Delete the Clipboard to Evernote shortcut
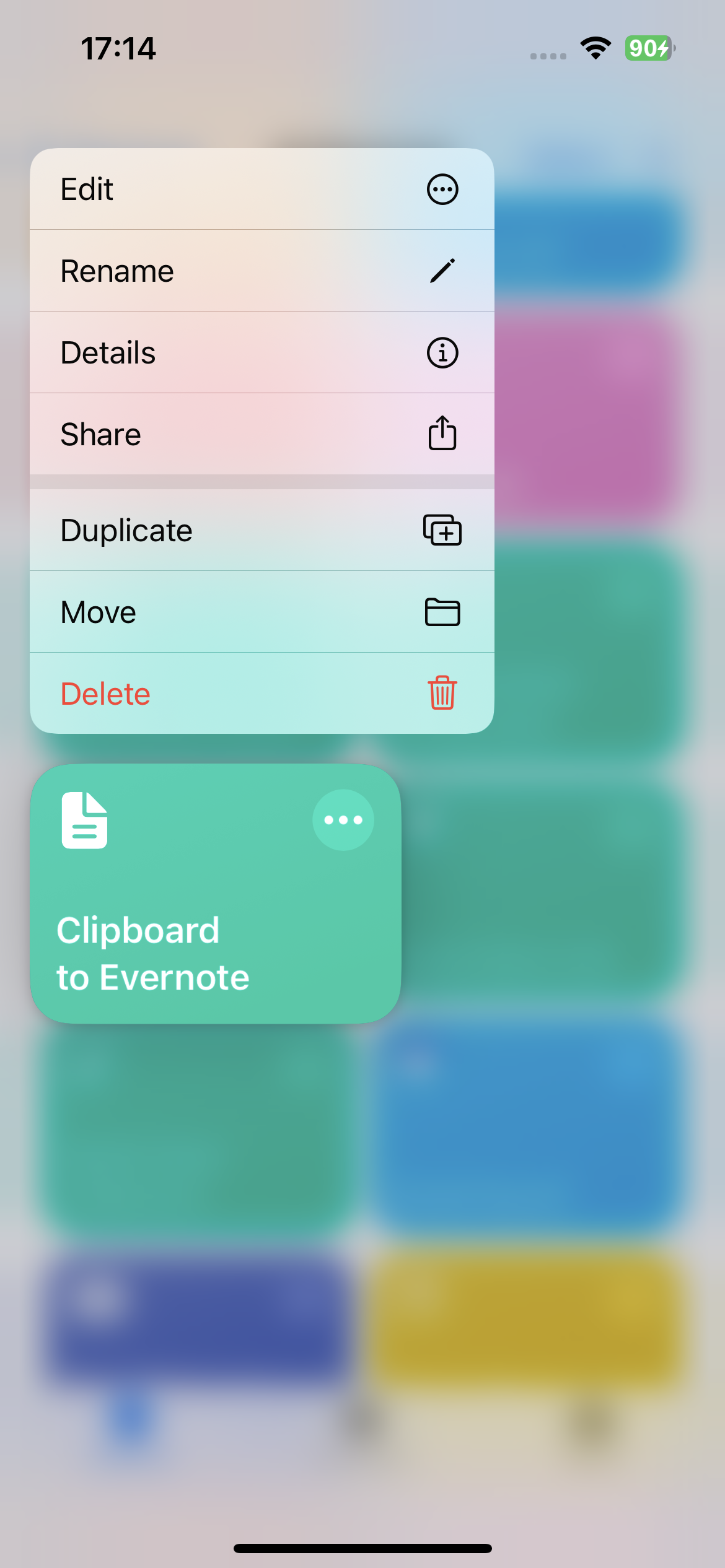The height and width of the screenshot is (1568, 725). coord(261,694)
